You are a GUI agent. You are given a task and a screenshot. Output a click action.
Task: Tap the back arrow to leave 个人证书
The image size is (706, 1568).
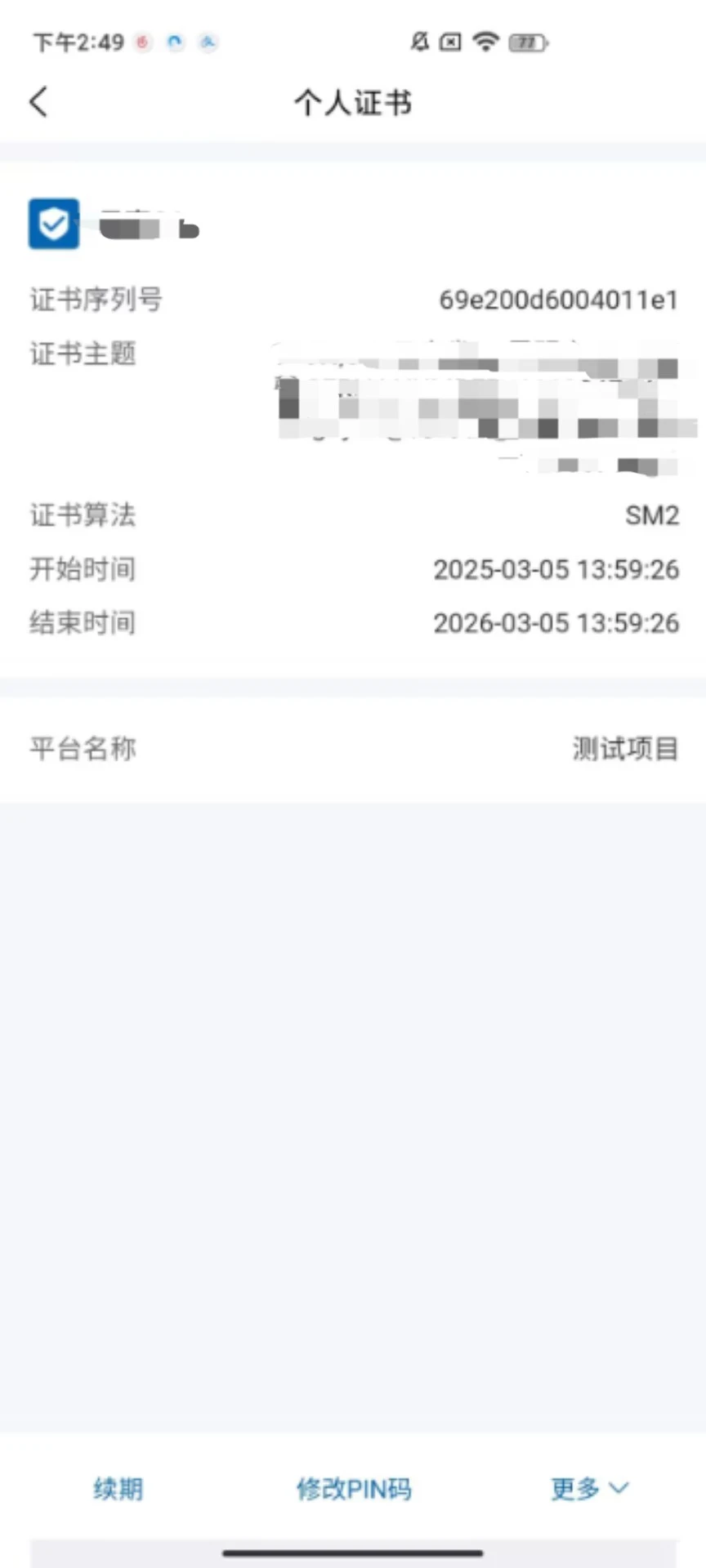pos(38,101)
